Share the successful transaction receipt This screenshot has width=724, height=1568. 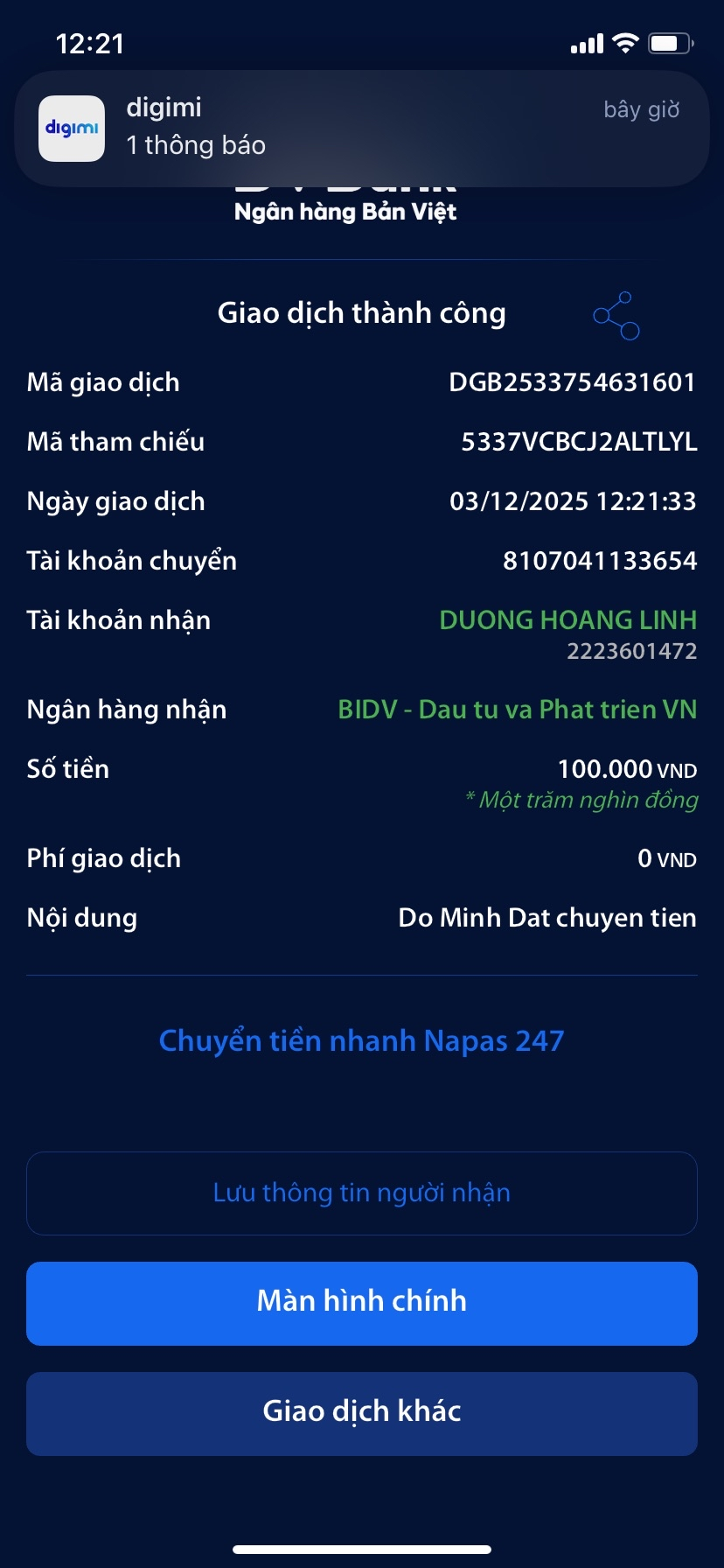(616, 316)
